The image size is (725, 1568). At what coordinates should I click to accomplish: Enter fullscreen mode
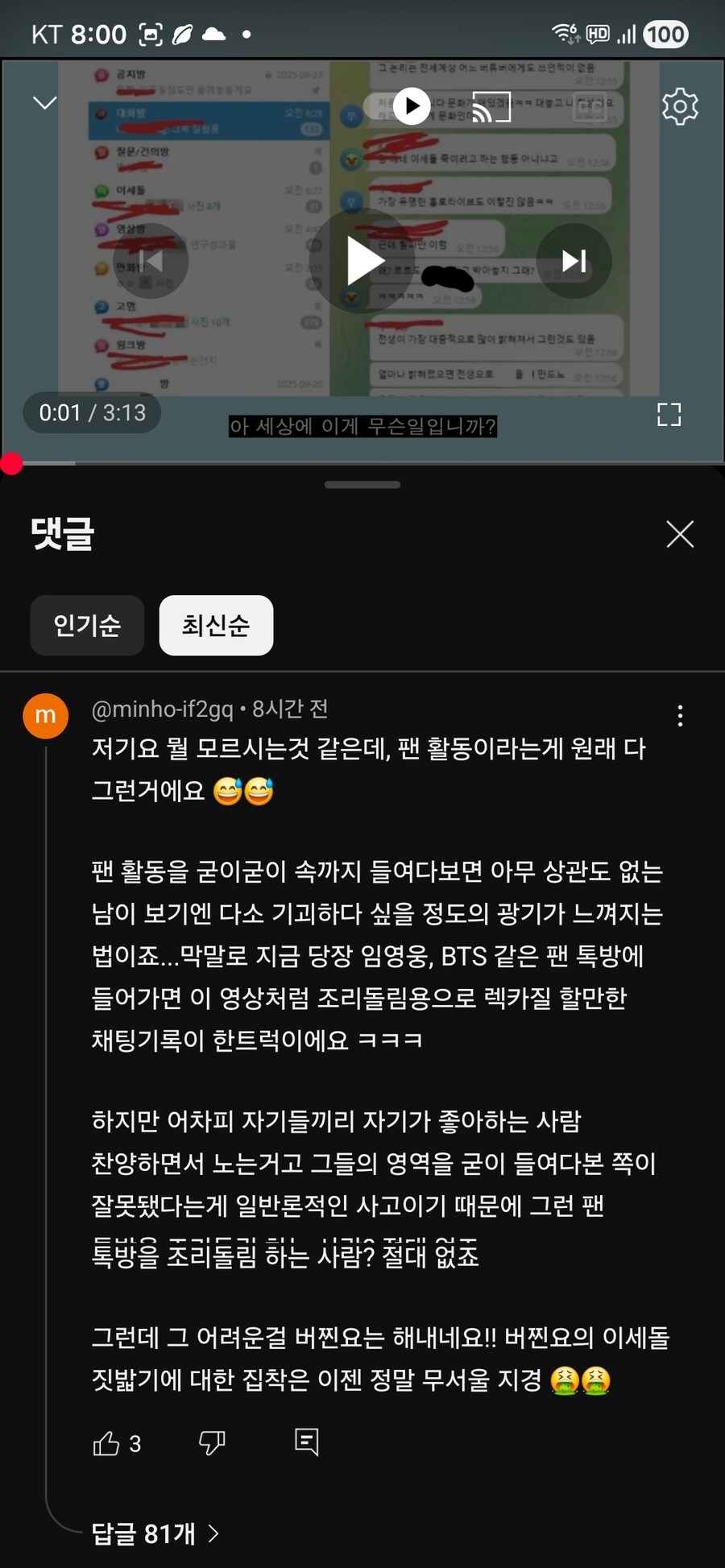click(x=669, y=415)
